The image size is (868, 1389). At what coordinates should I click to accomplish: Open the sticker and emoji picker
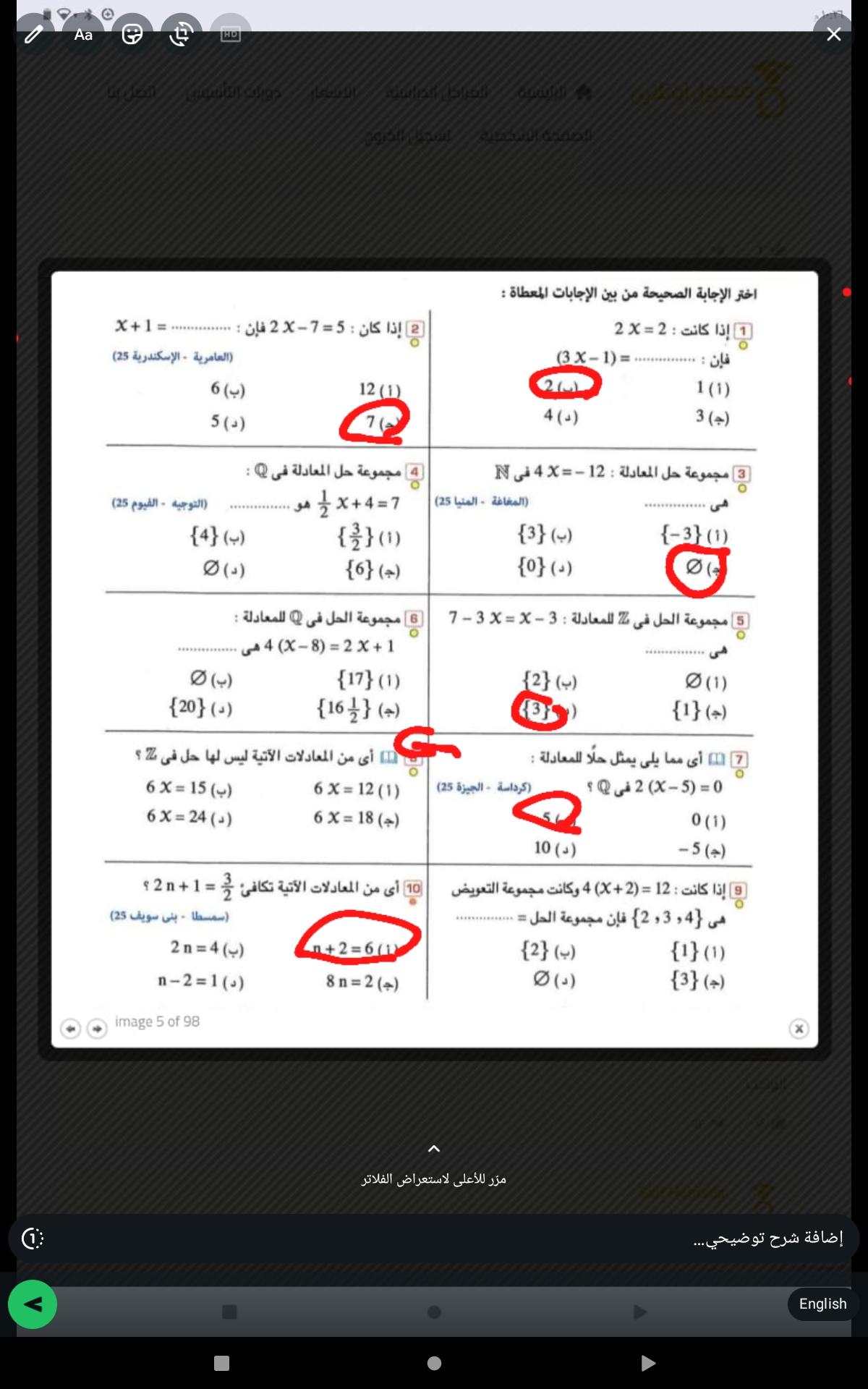coord(132,34)
